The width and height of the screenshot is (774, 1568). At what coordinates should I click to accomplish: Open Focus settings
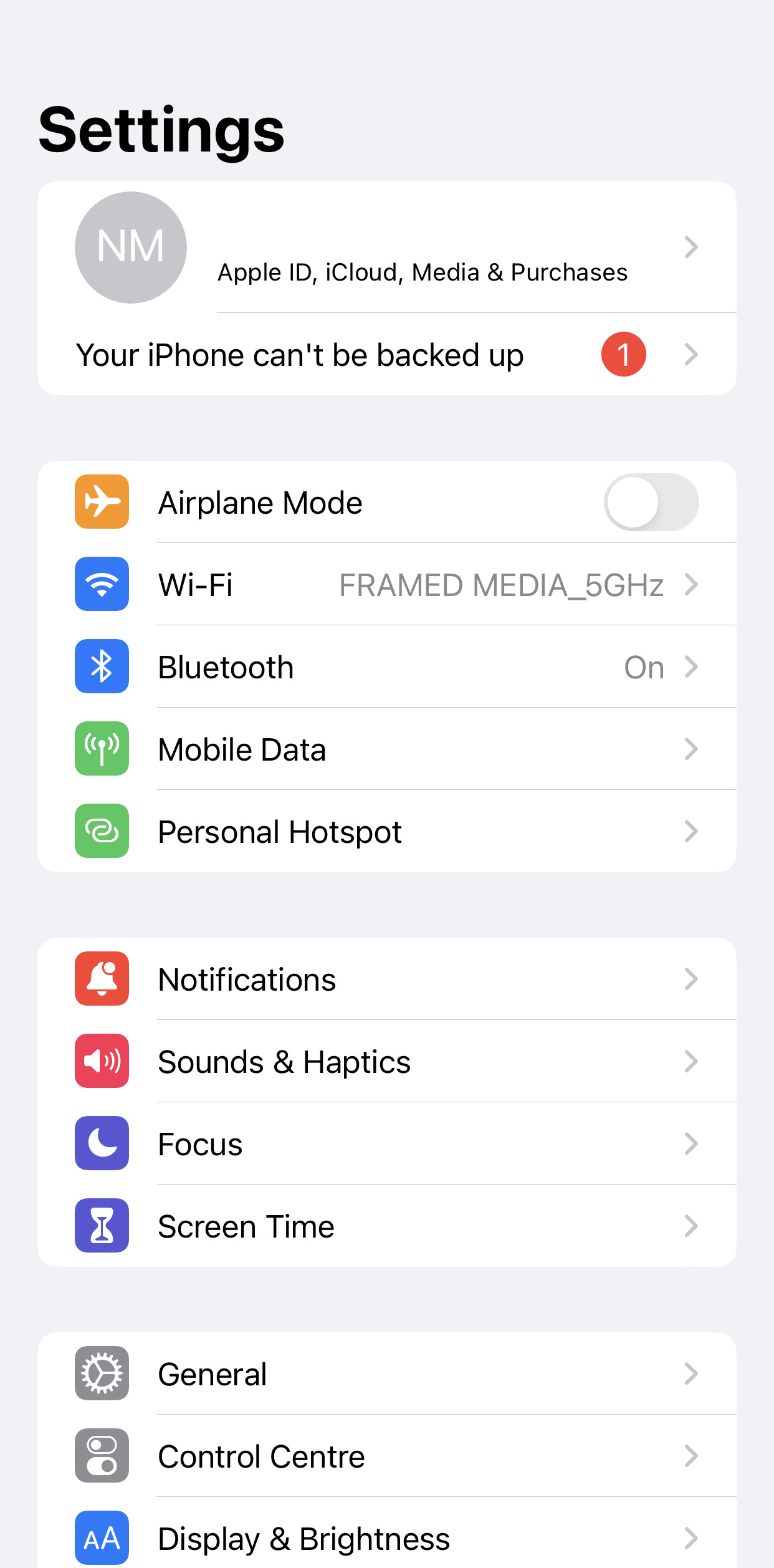(386, 1144)
